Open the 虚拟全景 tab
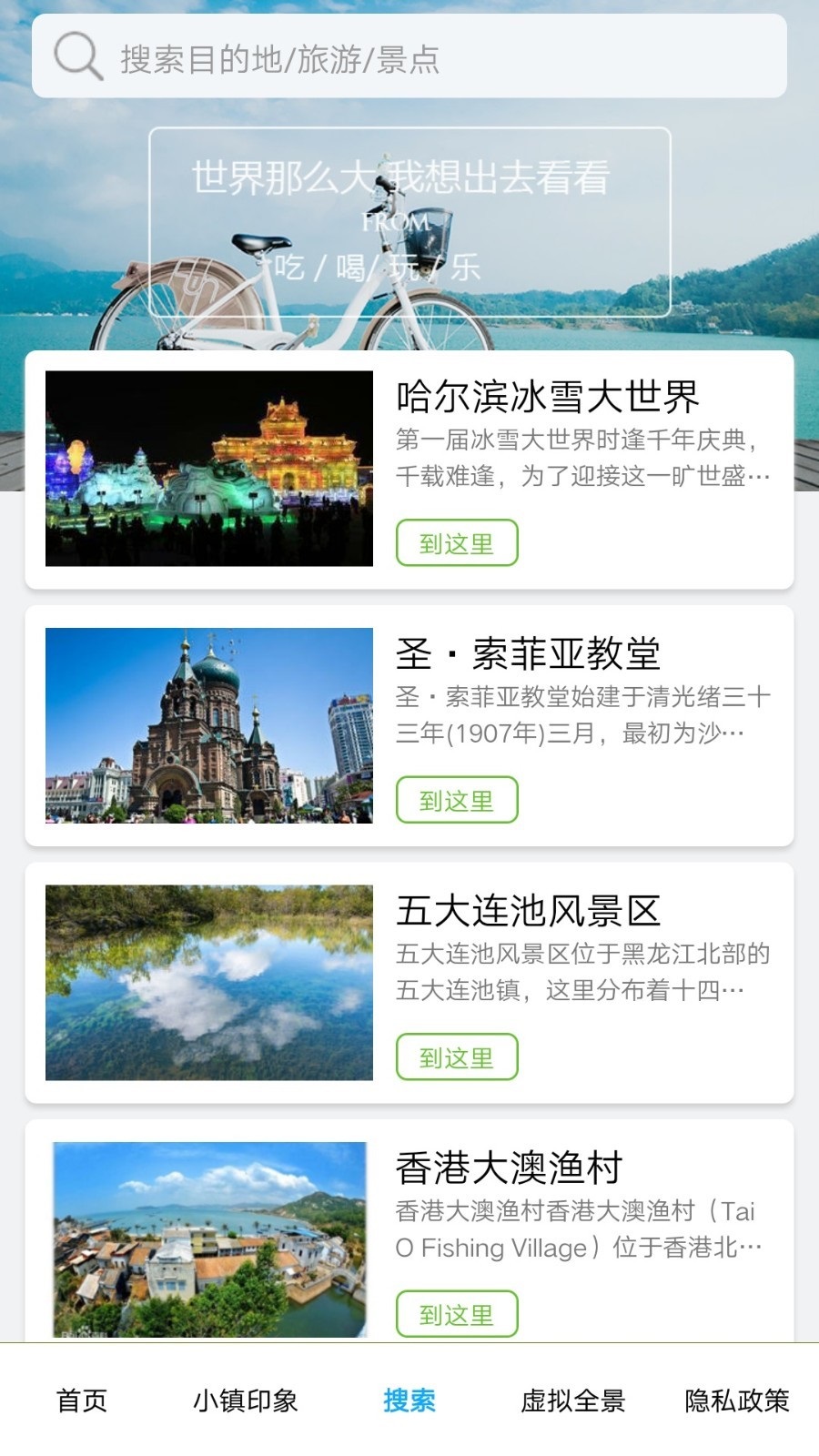This screenshot has width=819, height=1456. coord(573,1402)
